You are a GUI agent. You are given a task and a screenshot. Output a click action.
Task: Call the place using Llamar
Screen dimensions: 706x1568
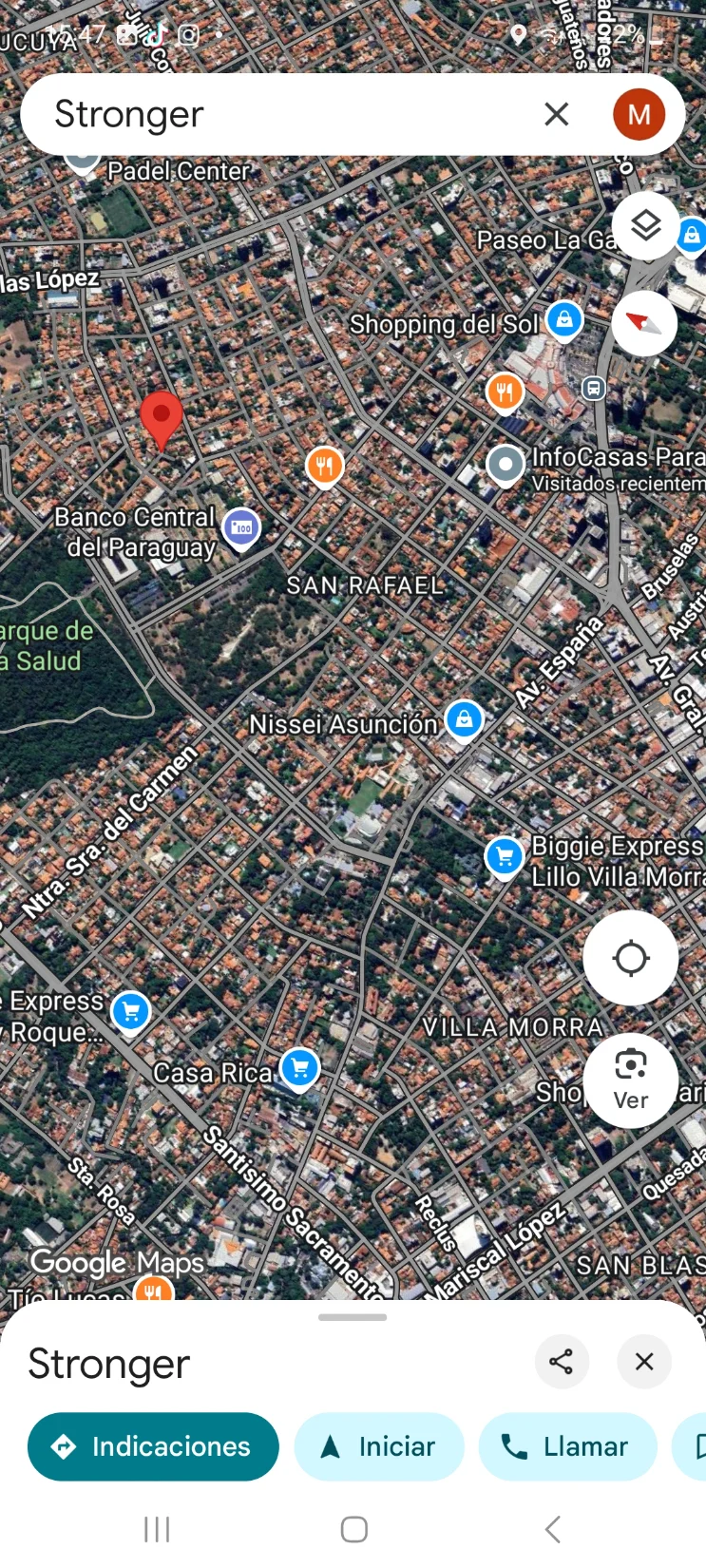(x=568, y=1446)
